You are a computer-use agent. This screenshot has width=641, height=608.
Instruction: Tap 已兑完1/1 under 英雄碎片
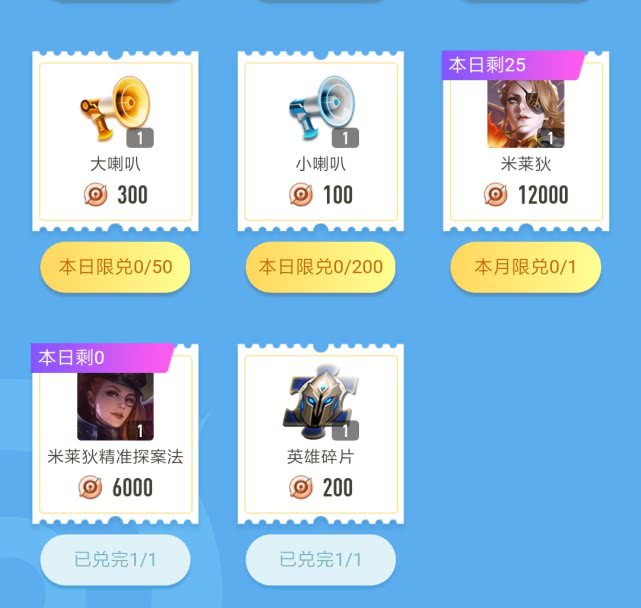320,560
